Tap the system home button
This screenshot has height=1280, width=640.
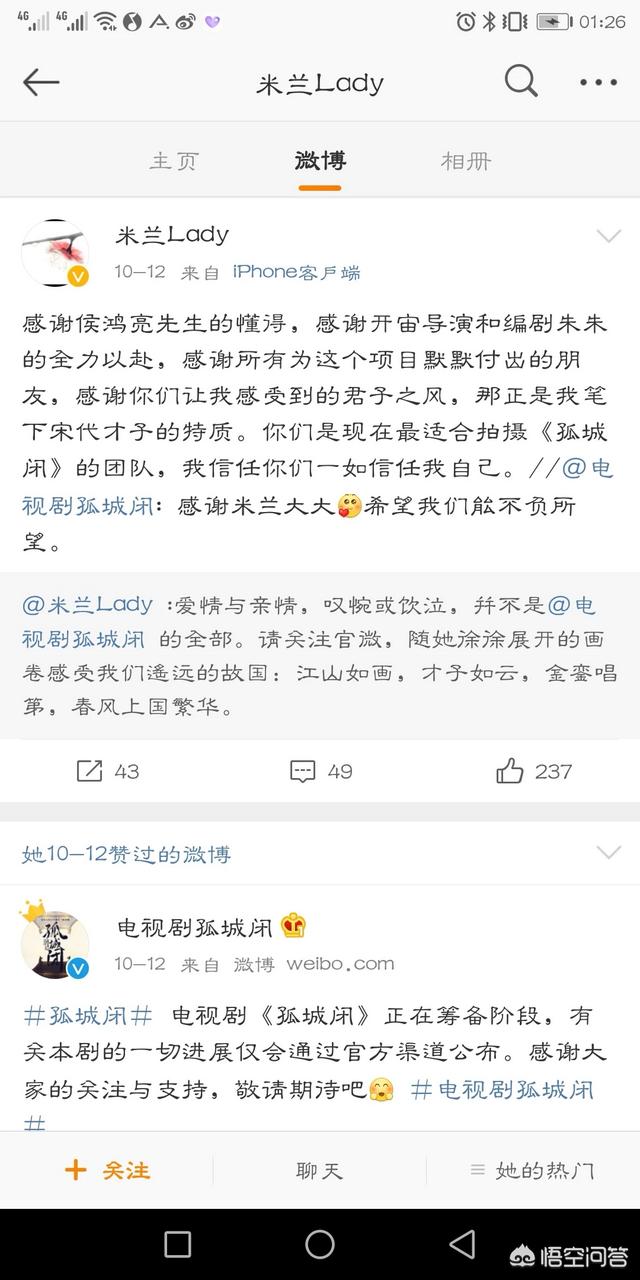pyautogui.click(x=320, y=1244)
